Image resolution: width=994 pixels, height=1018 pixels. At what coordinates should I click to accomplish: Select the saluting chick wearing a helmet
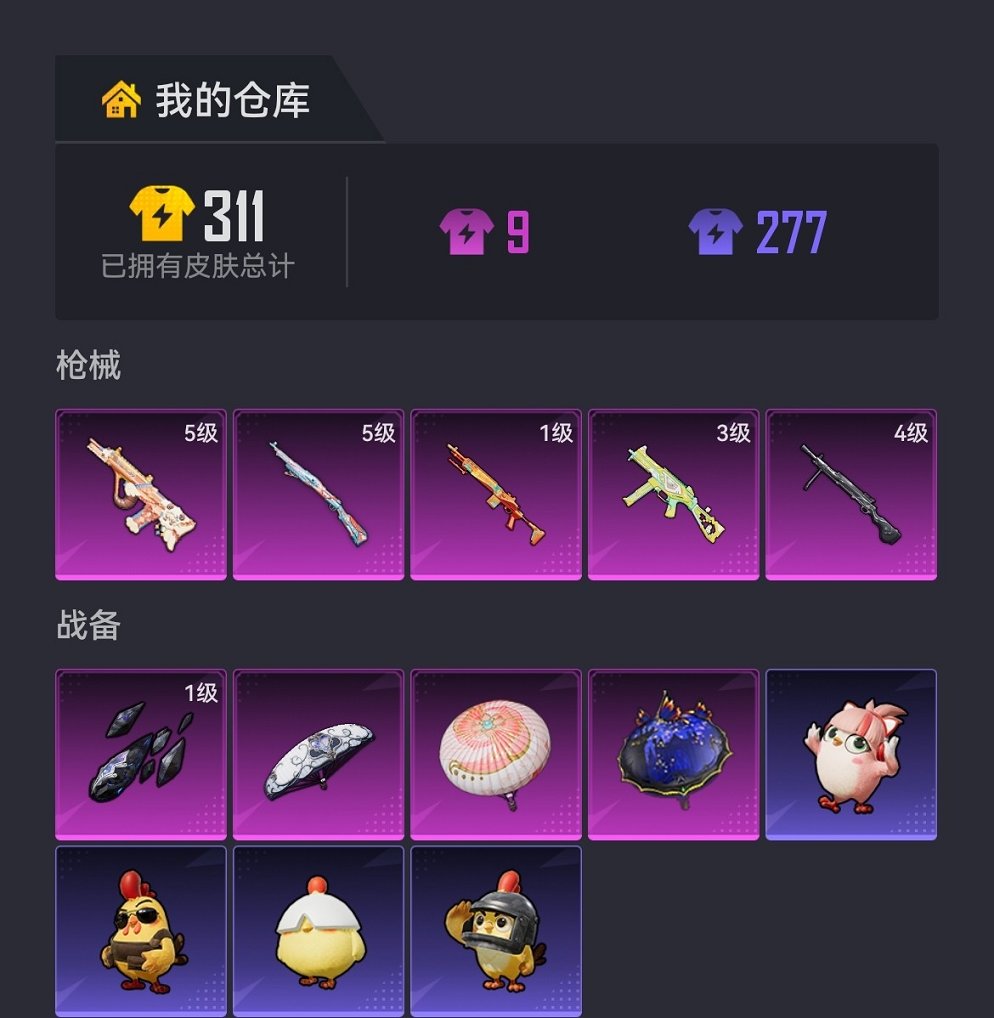click(x=496, y=931)
